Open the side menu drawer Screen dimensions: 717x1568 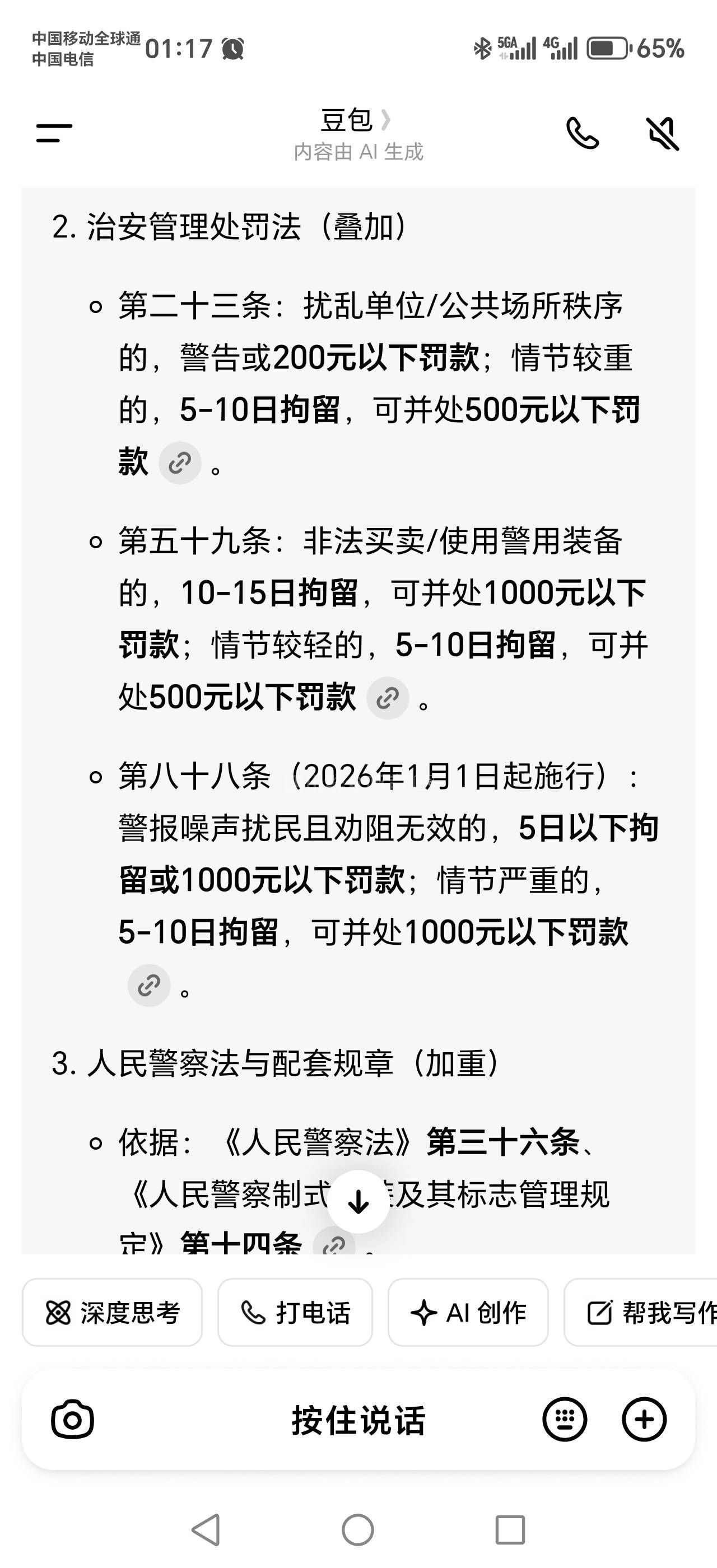[54, 133]
